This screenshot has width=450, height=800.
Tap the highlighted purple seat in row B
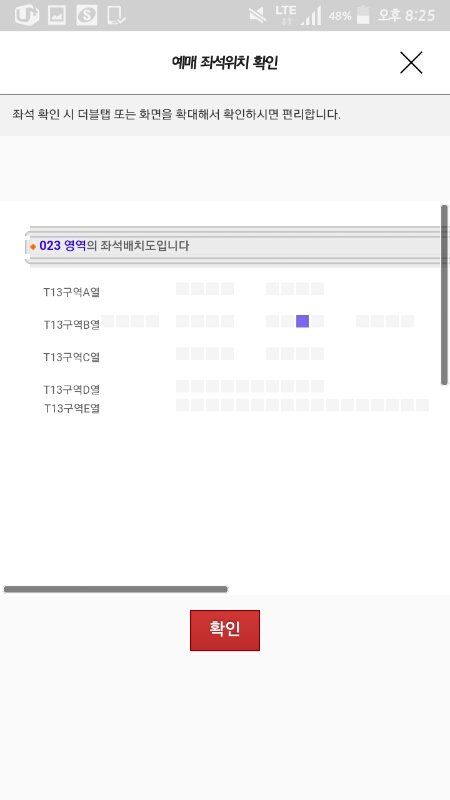(303, 321)
